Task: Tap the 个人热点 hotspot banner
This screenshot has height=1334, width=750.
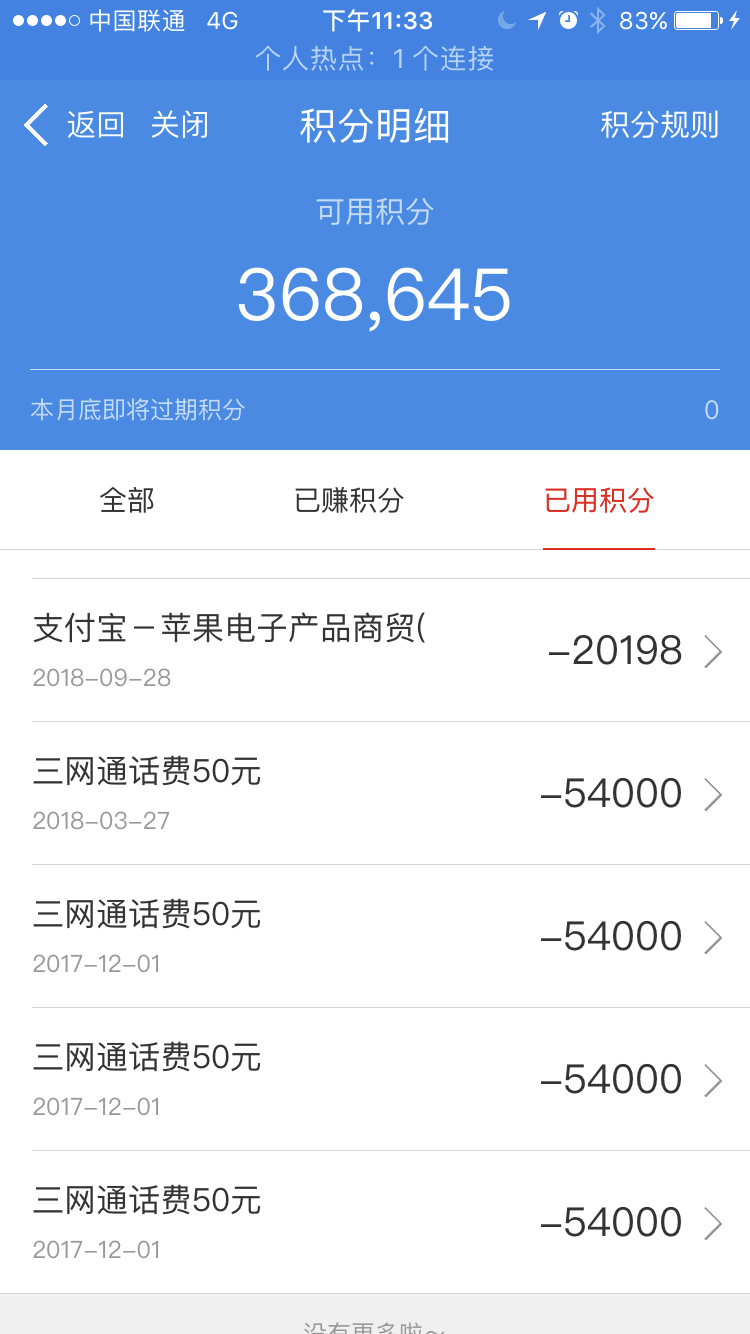Action: point(375,59)
